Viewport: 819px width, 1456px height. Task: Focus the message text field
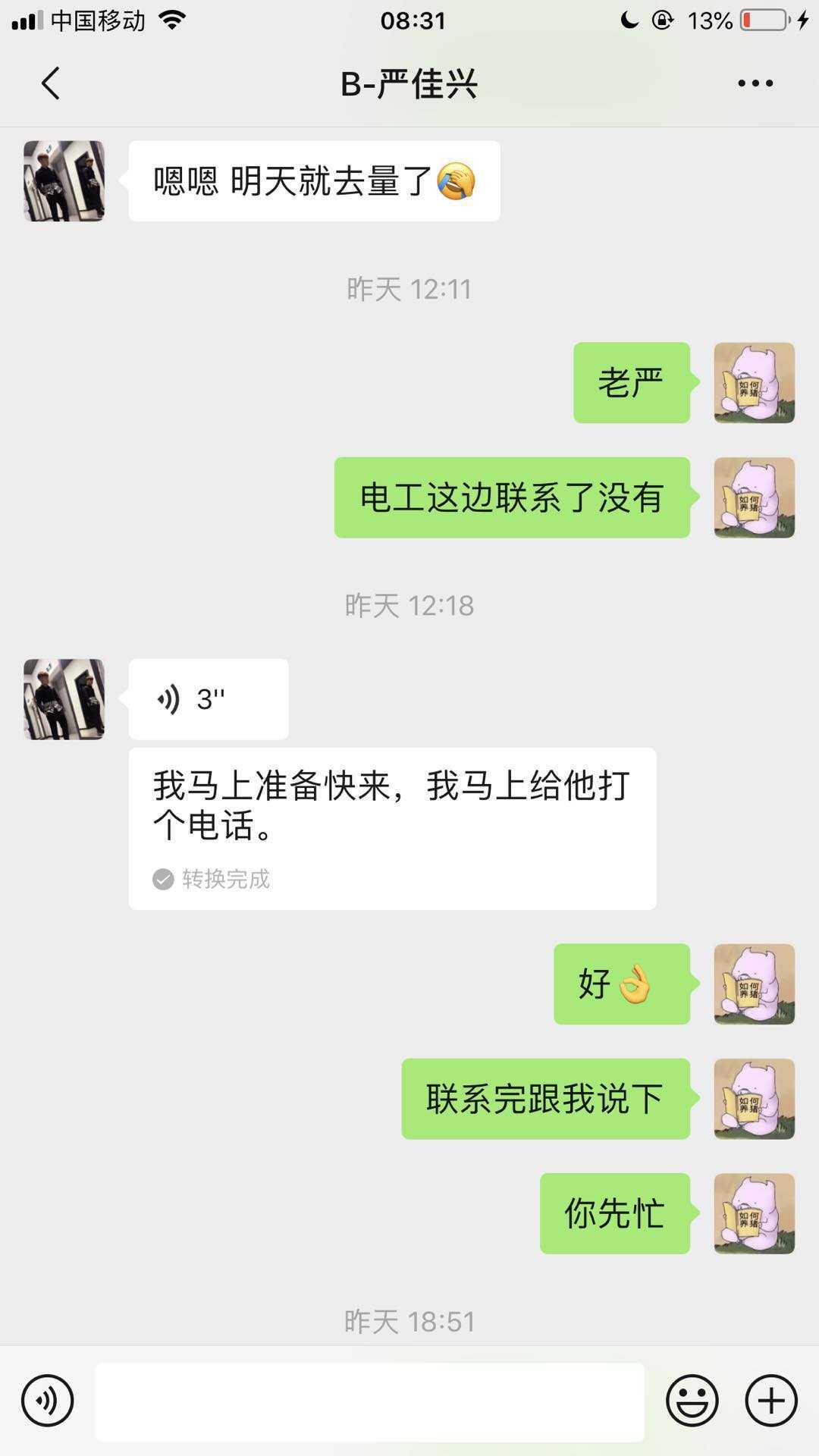(x=369, y=1401)
